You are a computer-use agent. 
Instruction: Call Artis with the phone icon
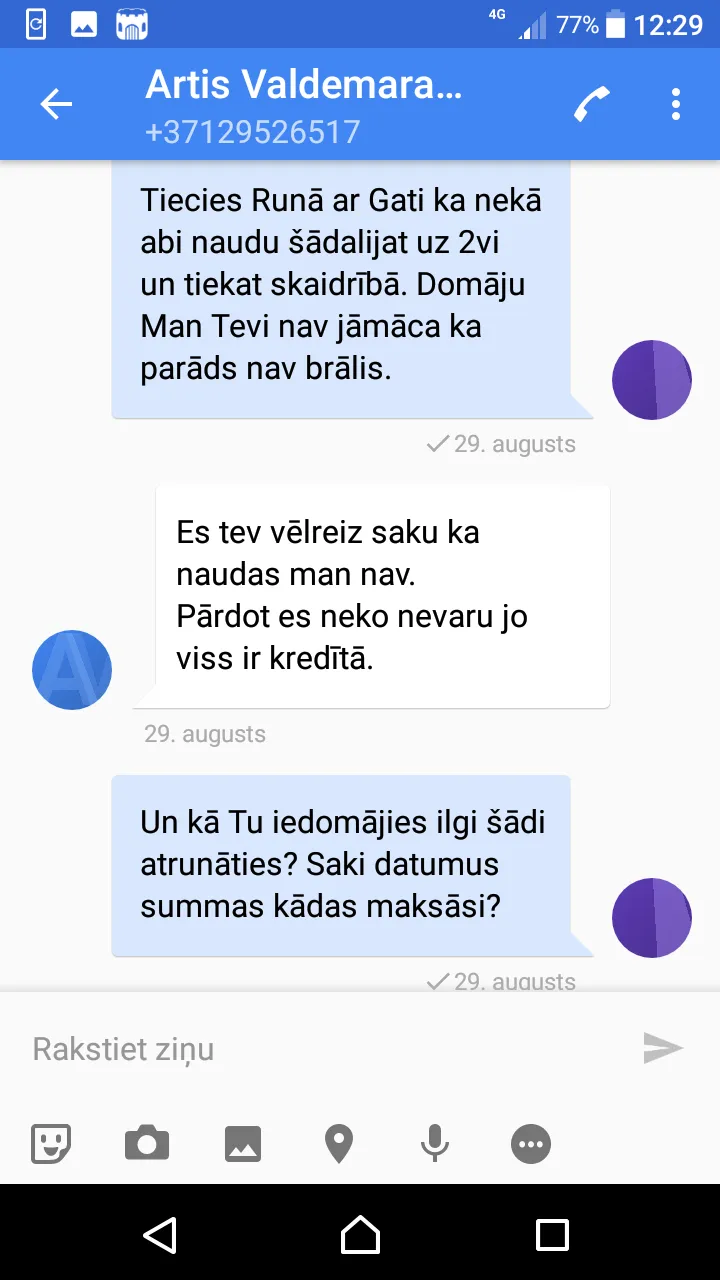click(592, 104)
